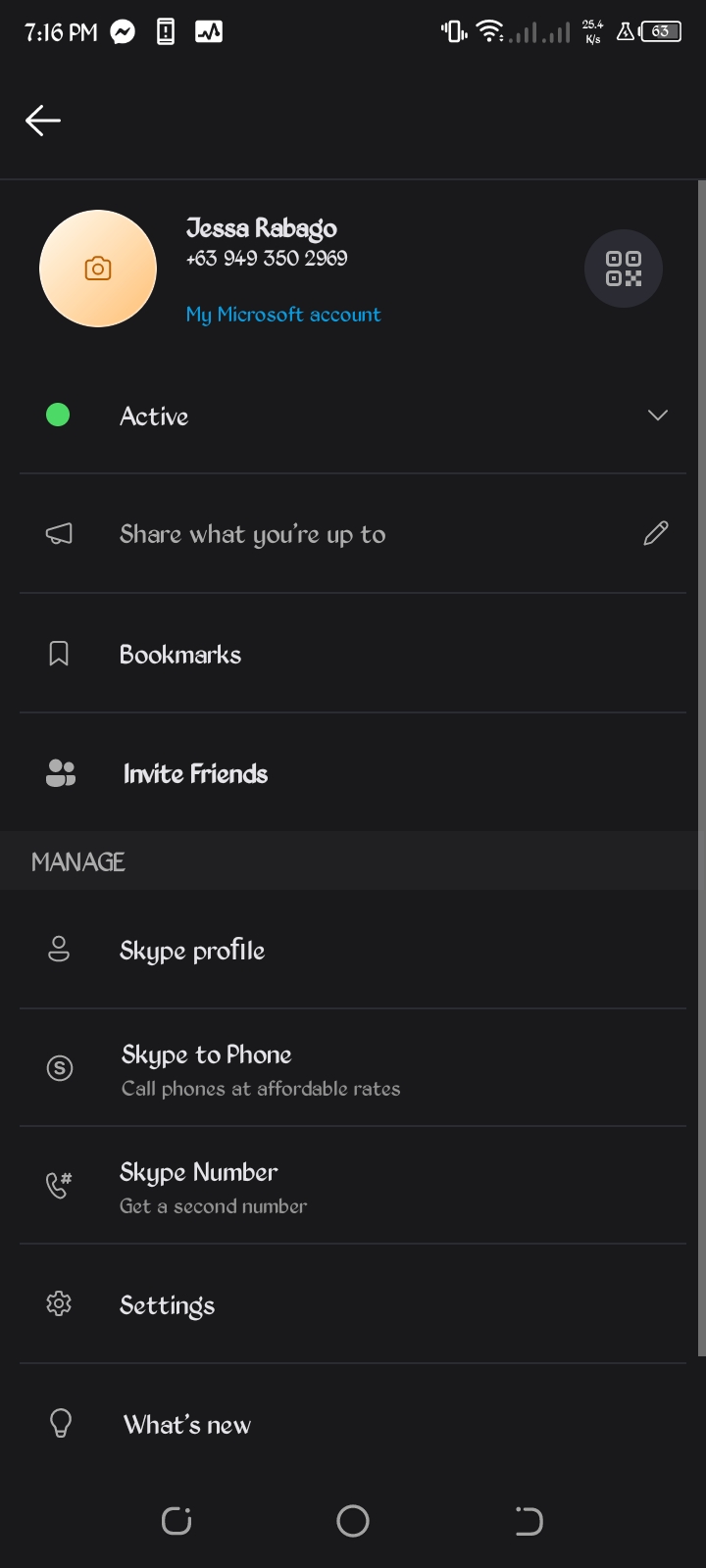Tap the system home button

(x=353, y=1521)
